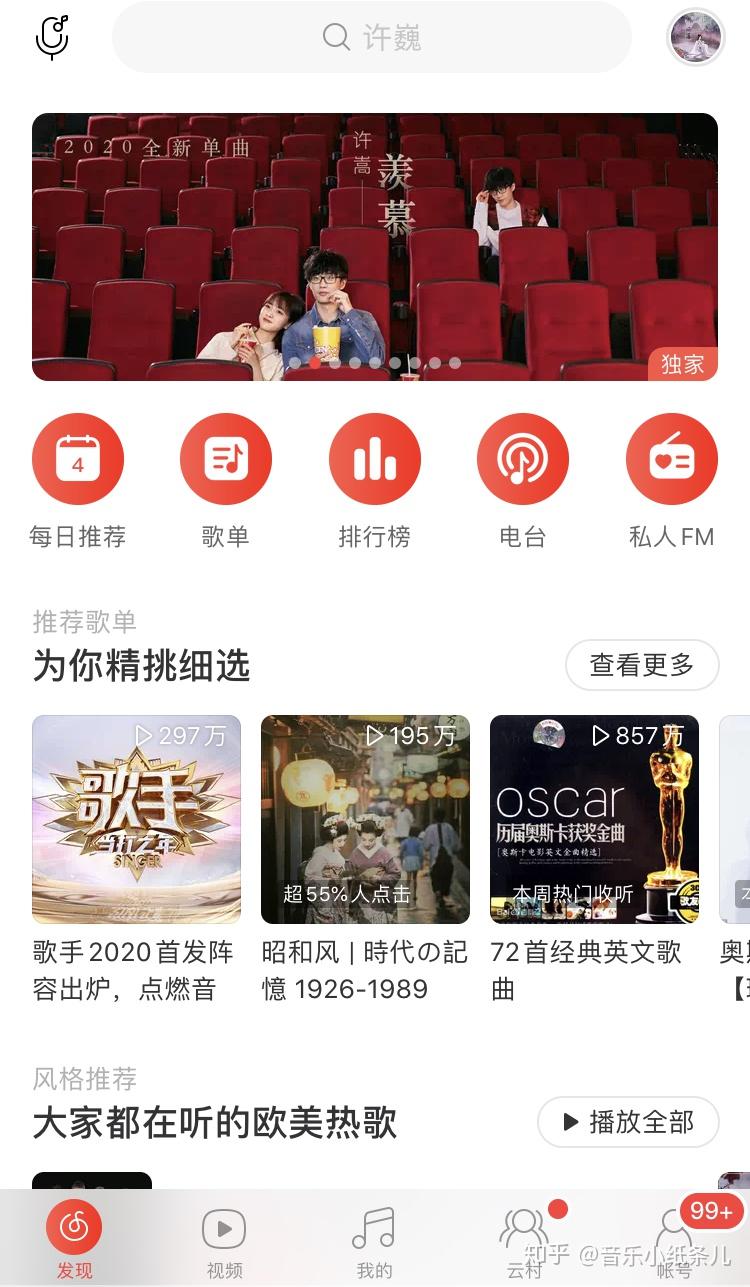Open the search box showing 许巍

pyautogui.click(x=372, y=38)
